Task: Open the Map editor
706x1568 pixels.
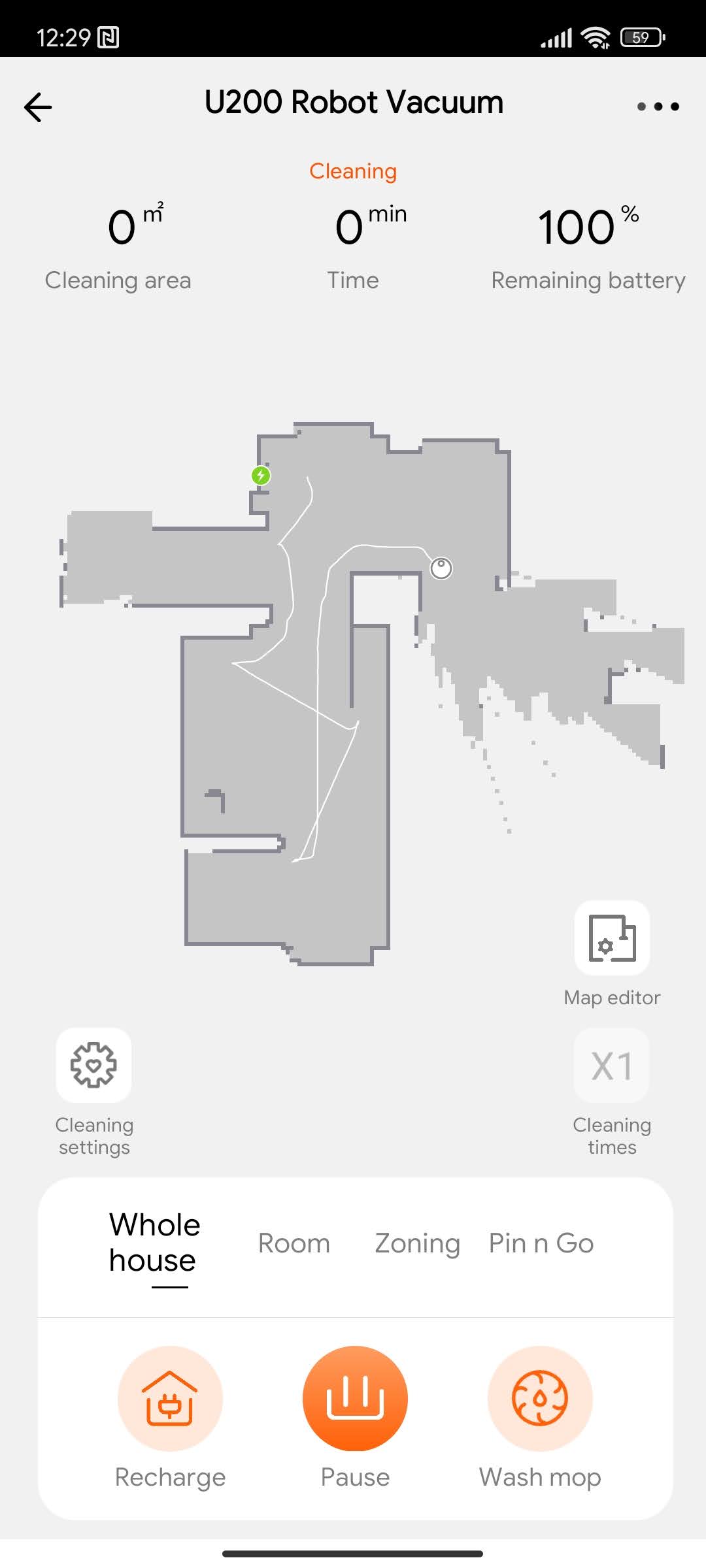Action: pyautogui.click(x=612, y=938)
